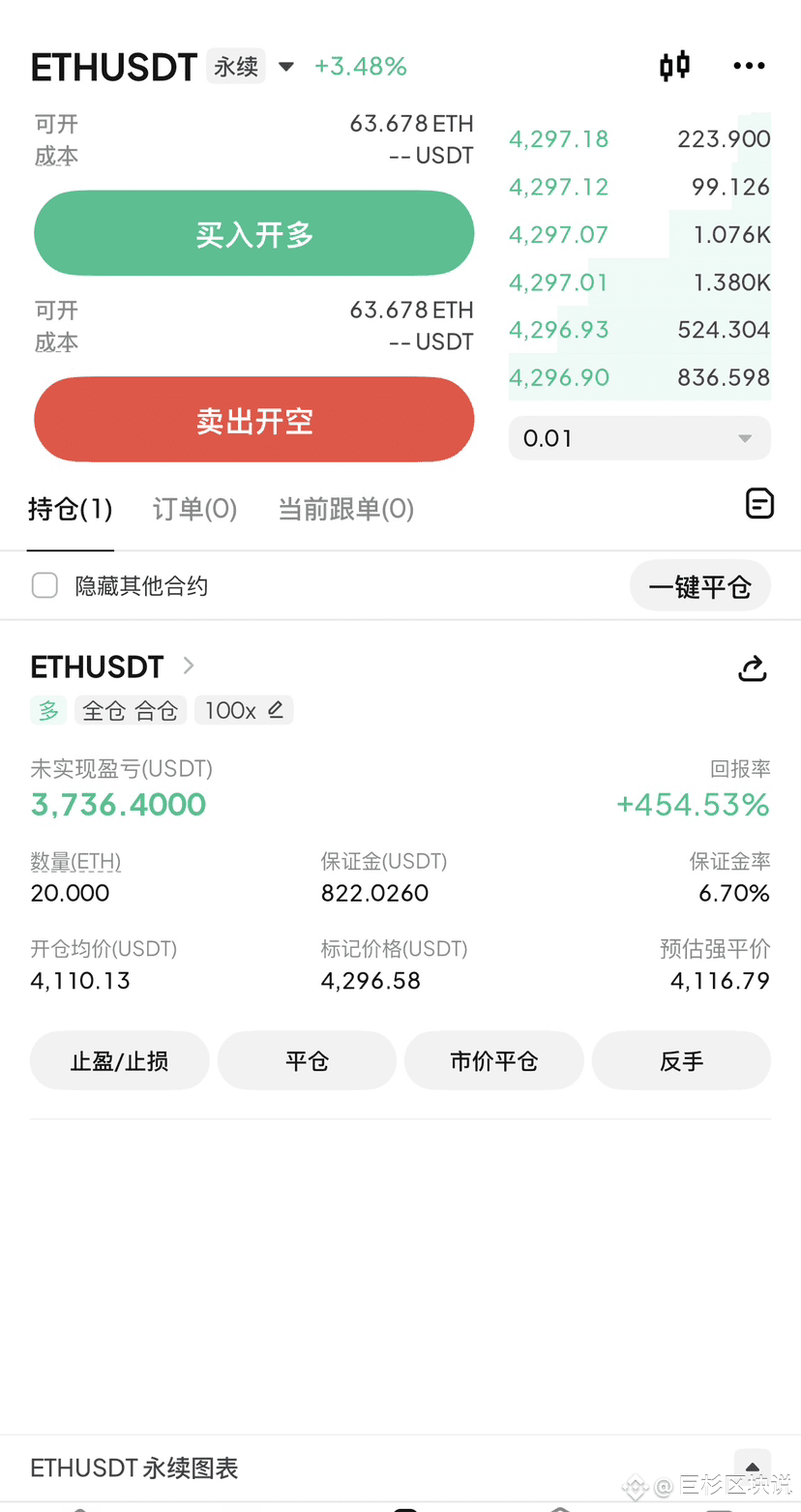The image size is (801, 1512).
Task: Select the 持仓(1) tab
Action: pyautogui.click(x=70, y=509)
